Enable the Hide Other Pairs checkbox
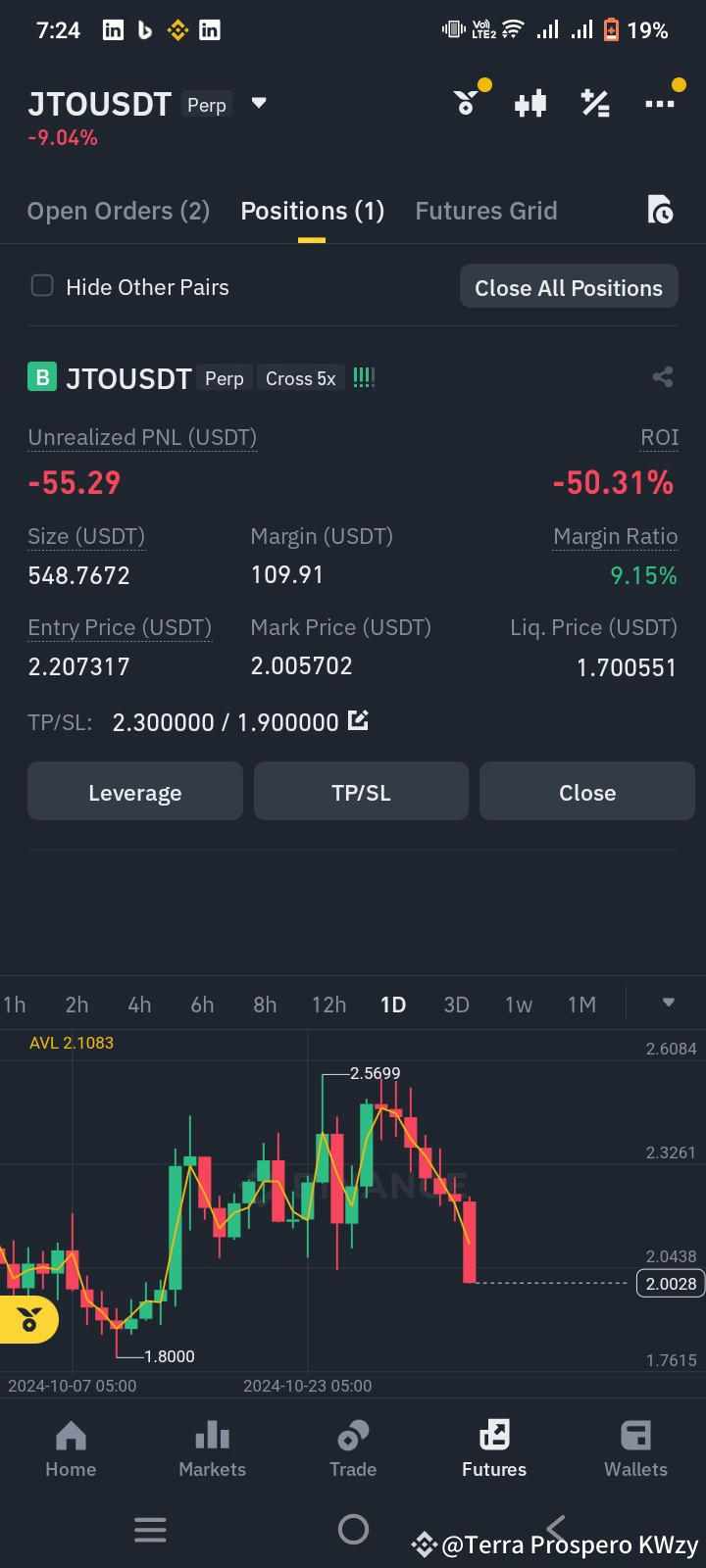 pyautogui.click(x=41, y=285)
